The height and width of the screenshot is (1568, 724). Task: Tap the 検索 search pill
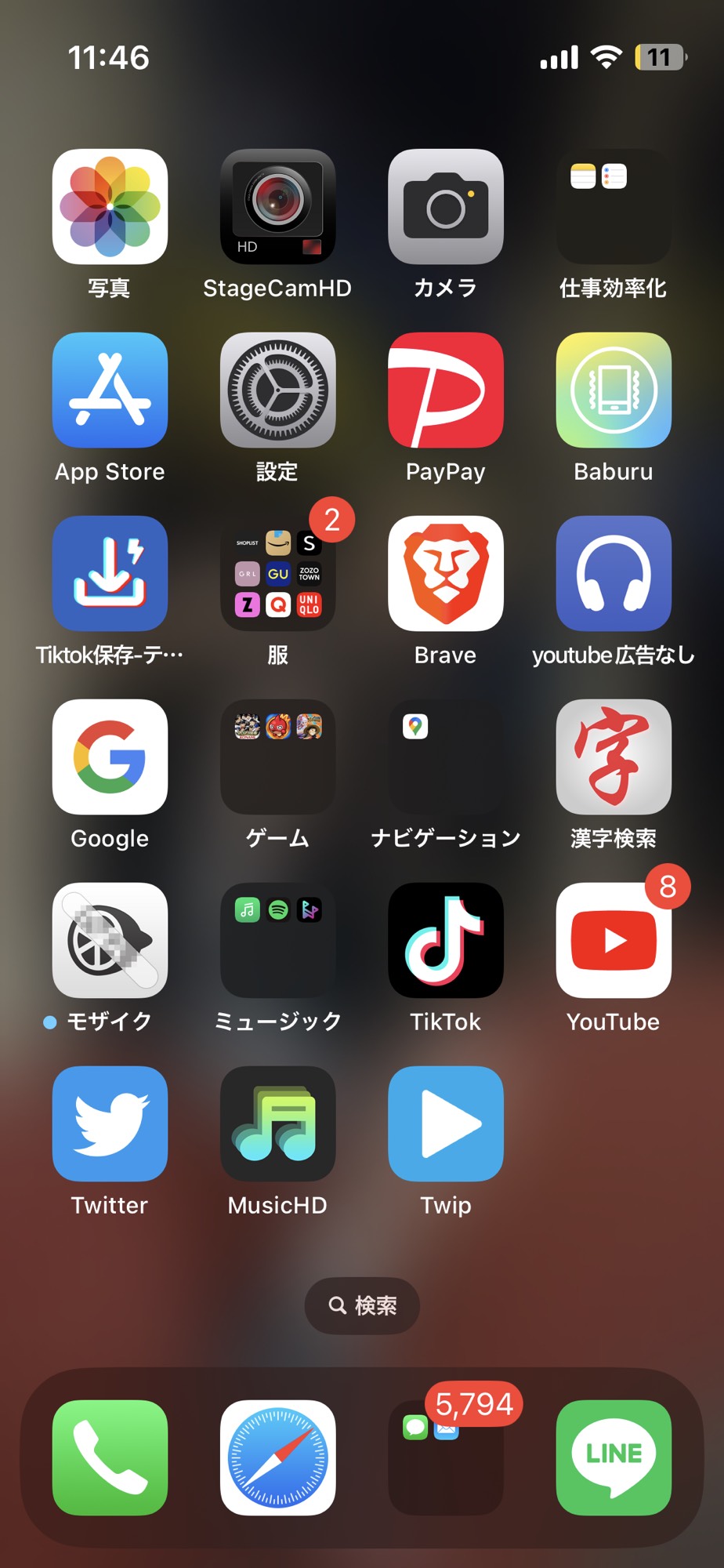pos(362,1305)
